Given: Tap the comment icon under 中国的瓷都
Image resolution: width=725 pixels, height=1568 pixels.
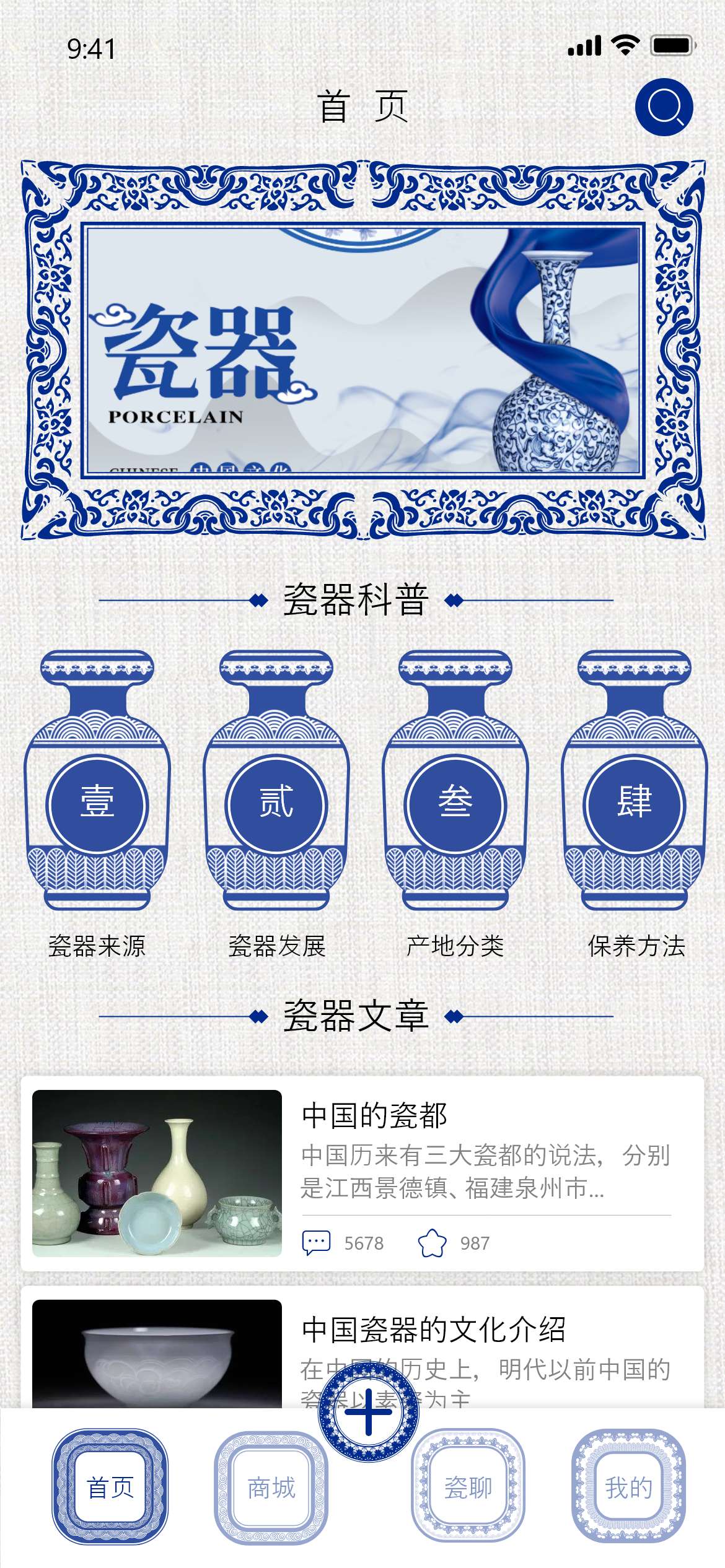Looking at the screenshot, I should [x=316, y=1243].
